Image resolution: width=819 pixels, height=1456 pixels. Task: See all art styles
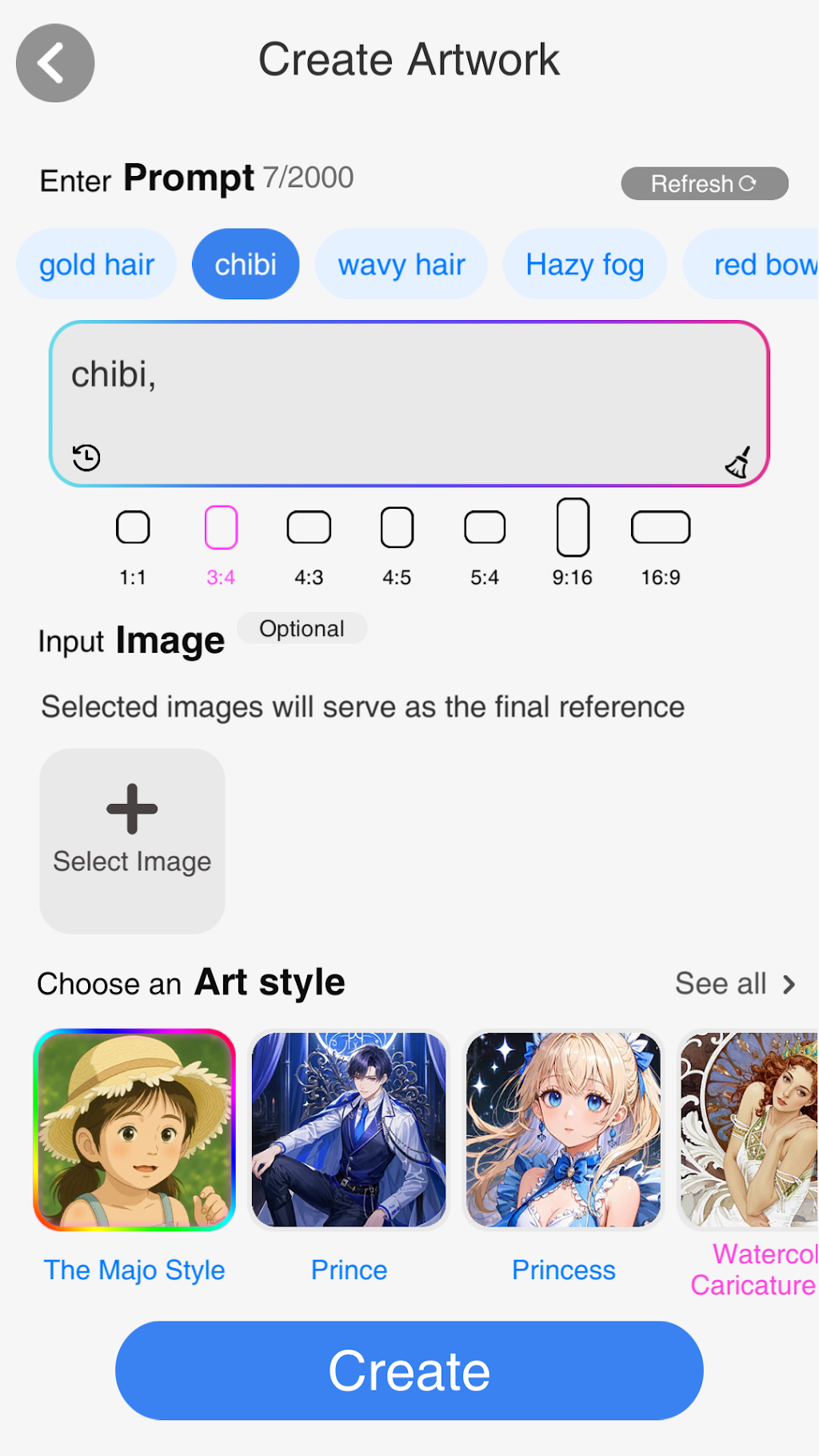[734, 984]
